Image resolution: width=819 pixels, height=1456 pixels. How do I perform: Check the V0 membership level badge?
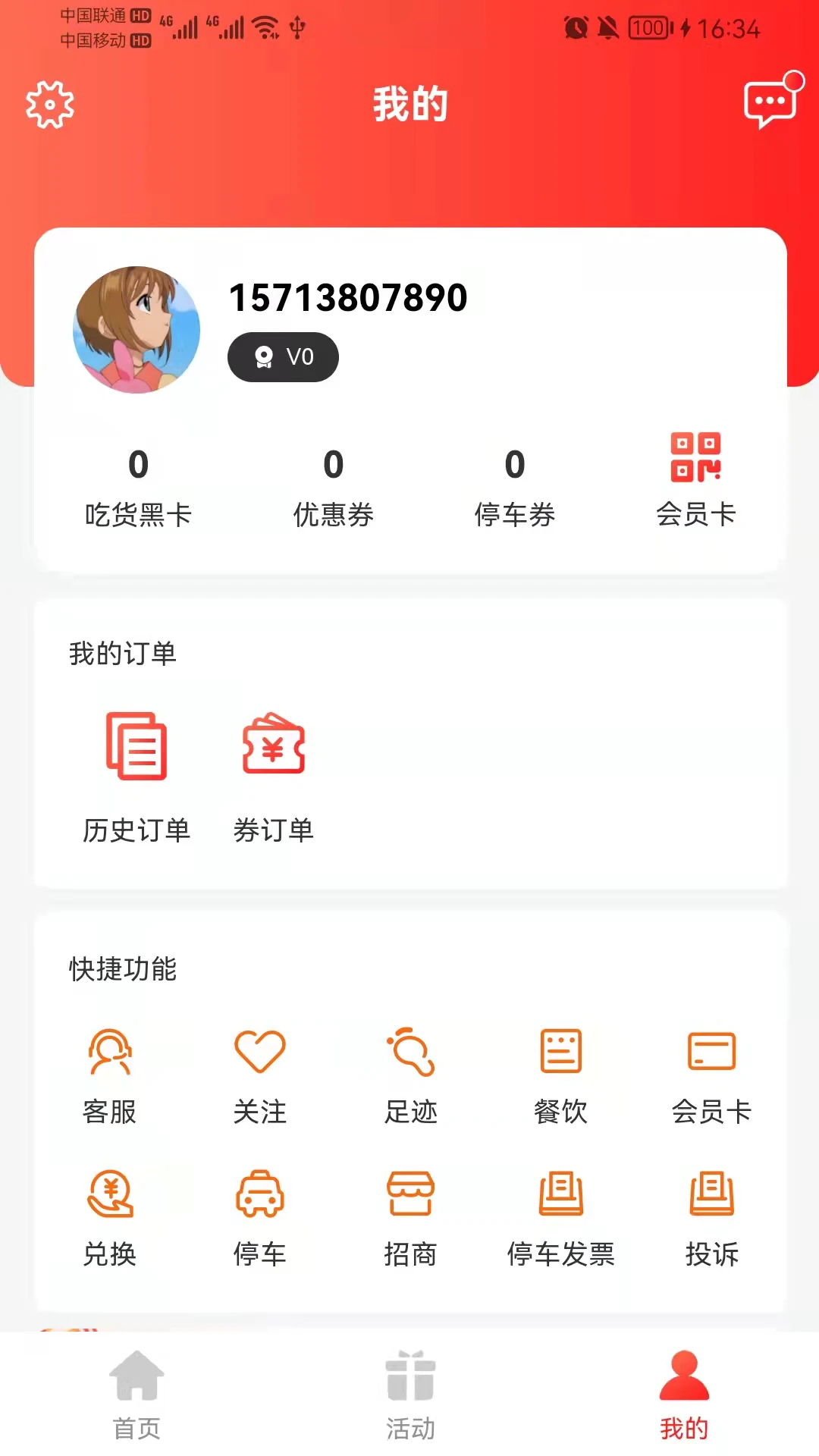click(x=283, y=356)
